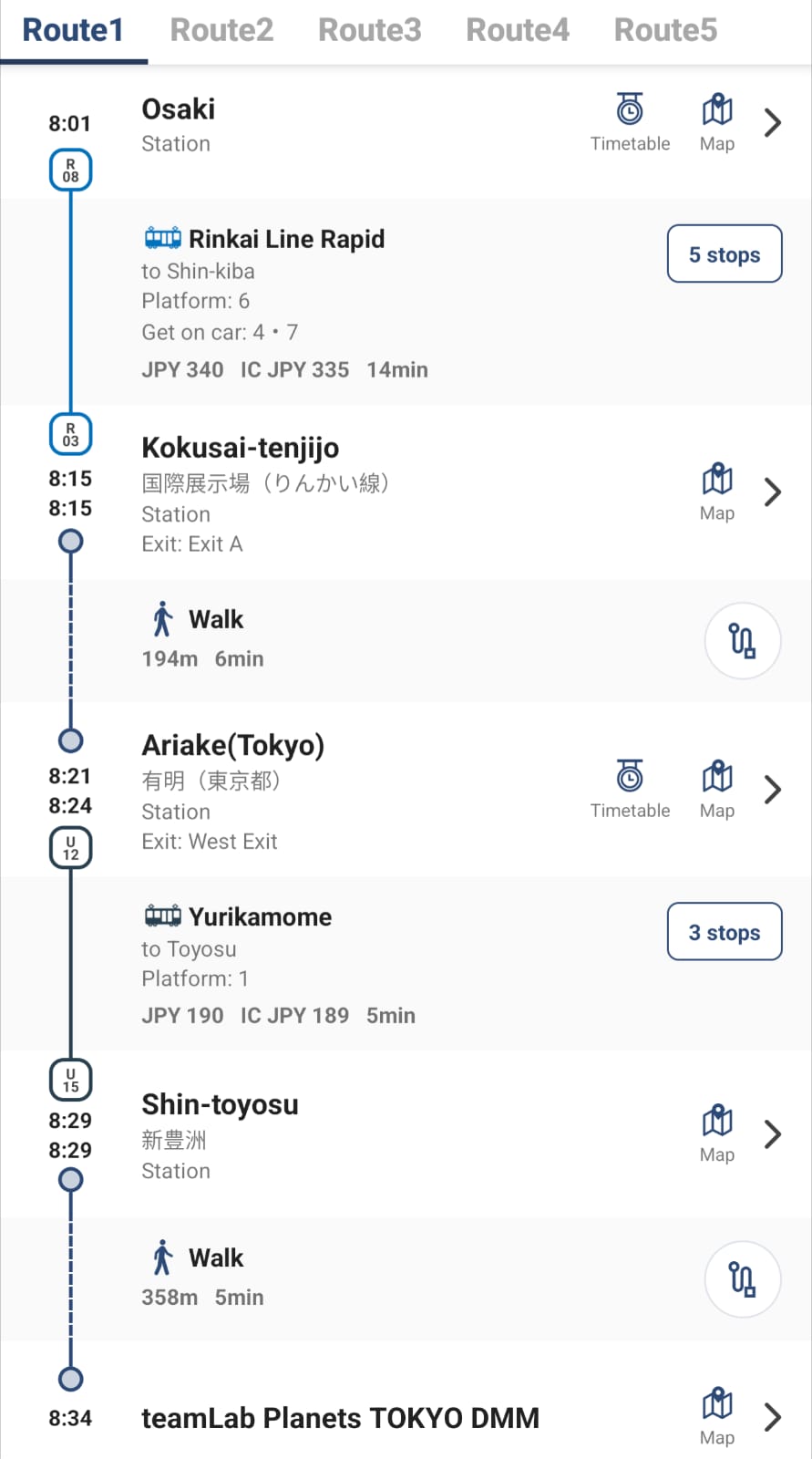Screen dimensions: 812x1459
Task: Show Osaki station on the map
Action: 717,122
